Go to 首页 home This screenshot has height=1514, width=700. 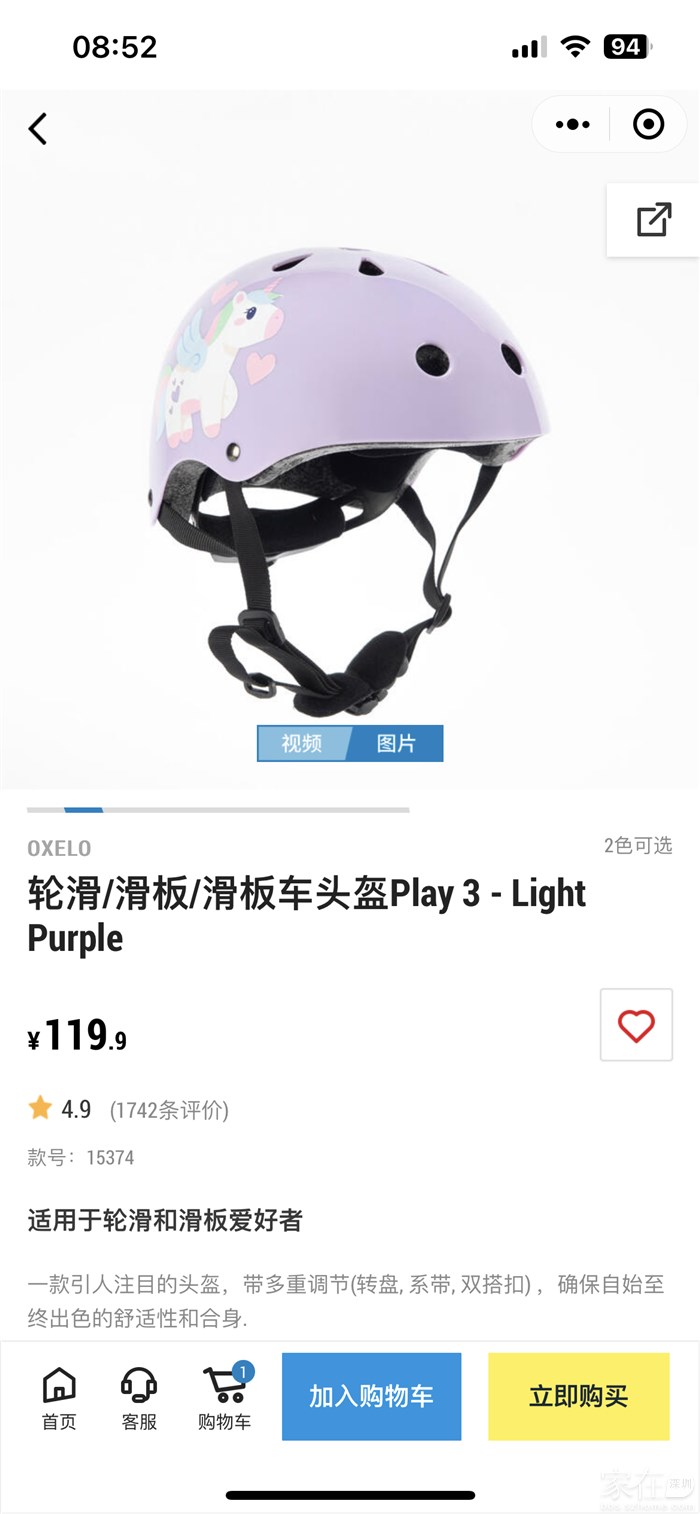pos(59,1398)
